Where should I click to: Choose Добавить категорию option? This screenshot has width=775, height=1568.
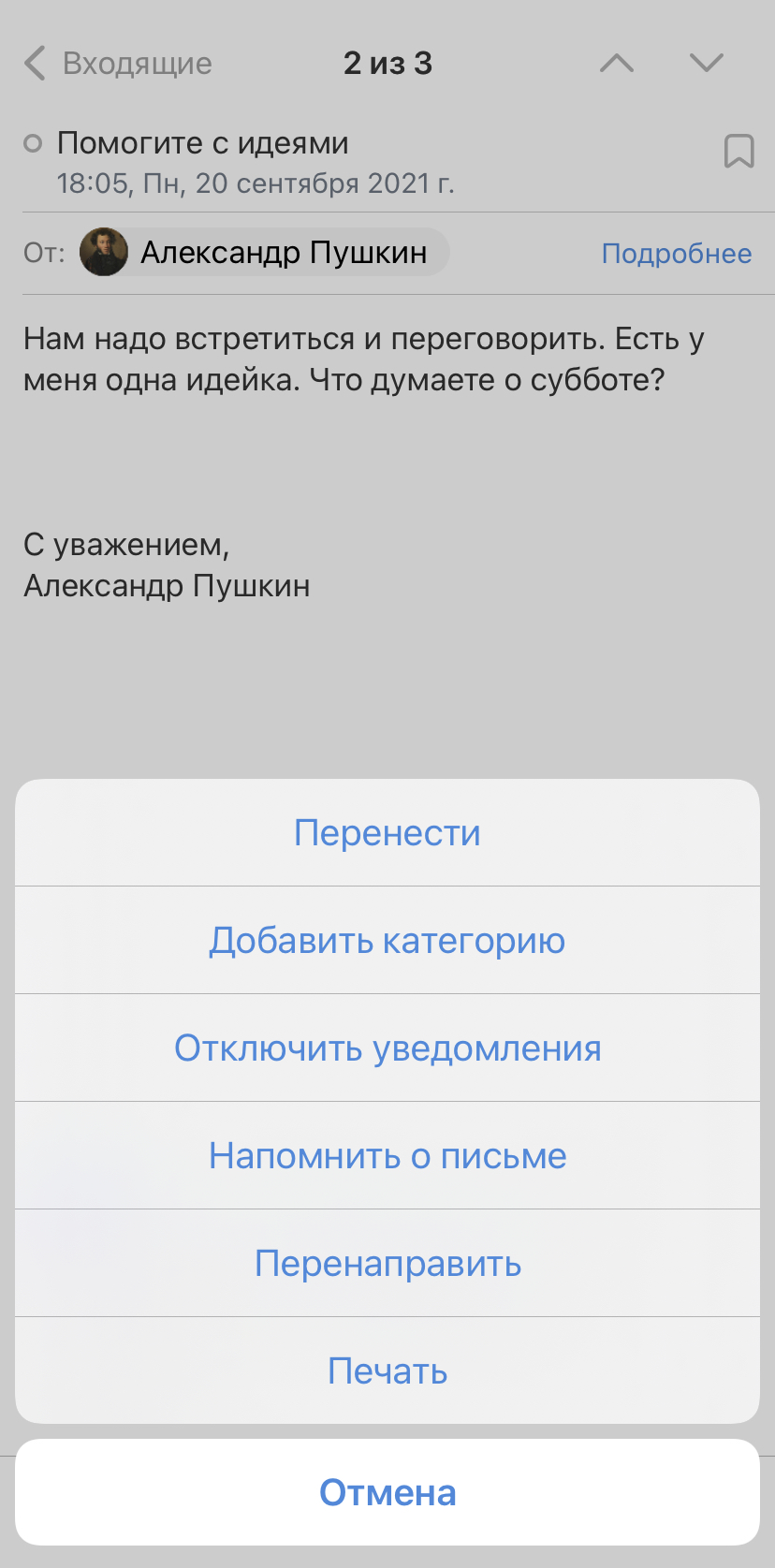click(387, 940)
